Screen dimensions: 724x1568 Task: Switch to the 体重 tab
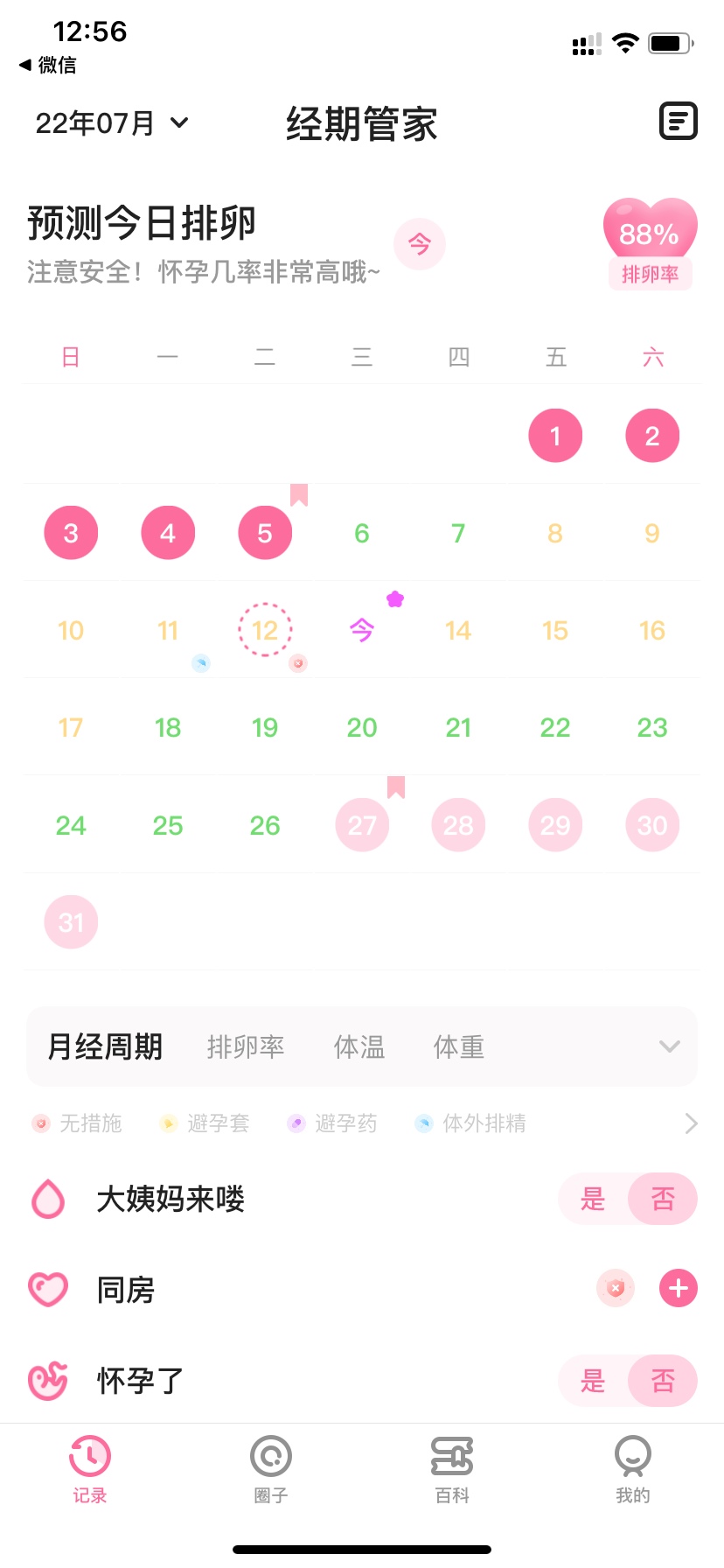[x=458, y=1046]
